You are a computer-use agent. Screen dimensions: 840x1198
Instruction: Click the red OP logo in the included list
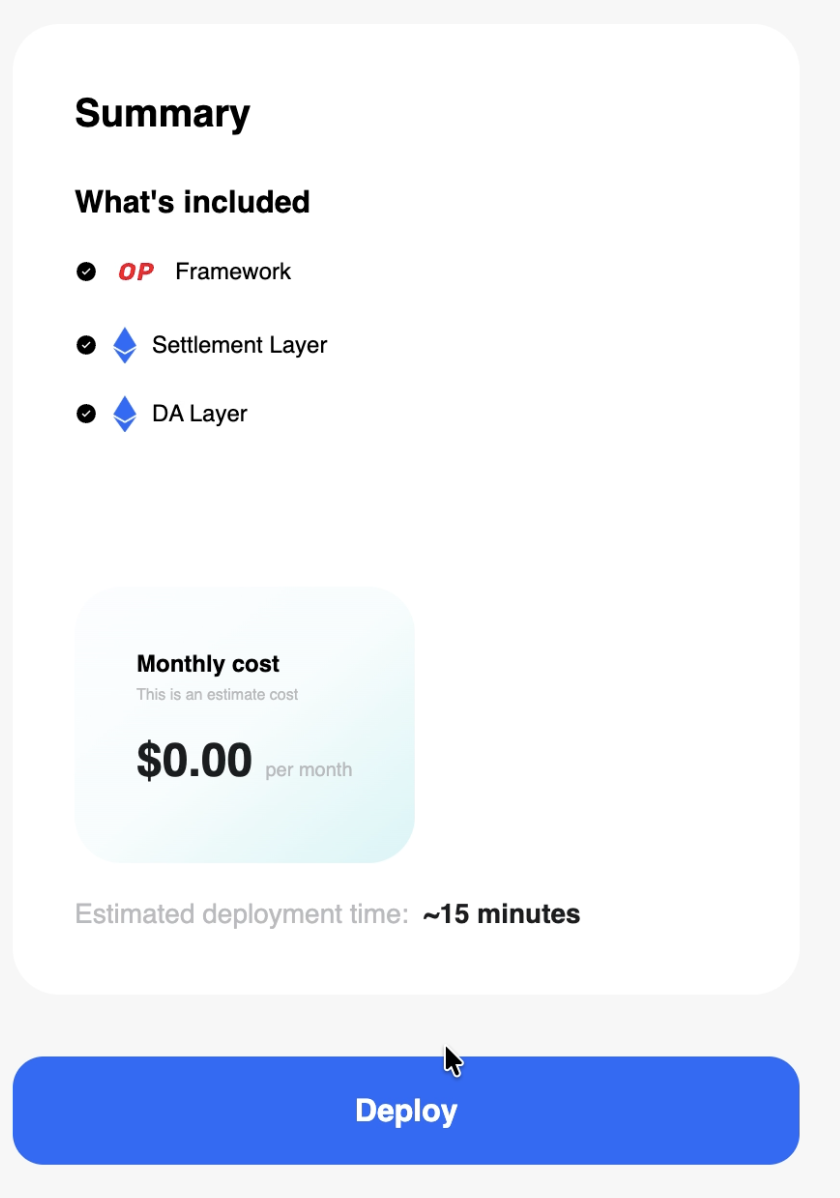(x=135, y=271)
